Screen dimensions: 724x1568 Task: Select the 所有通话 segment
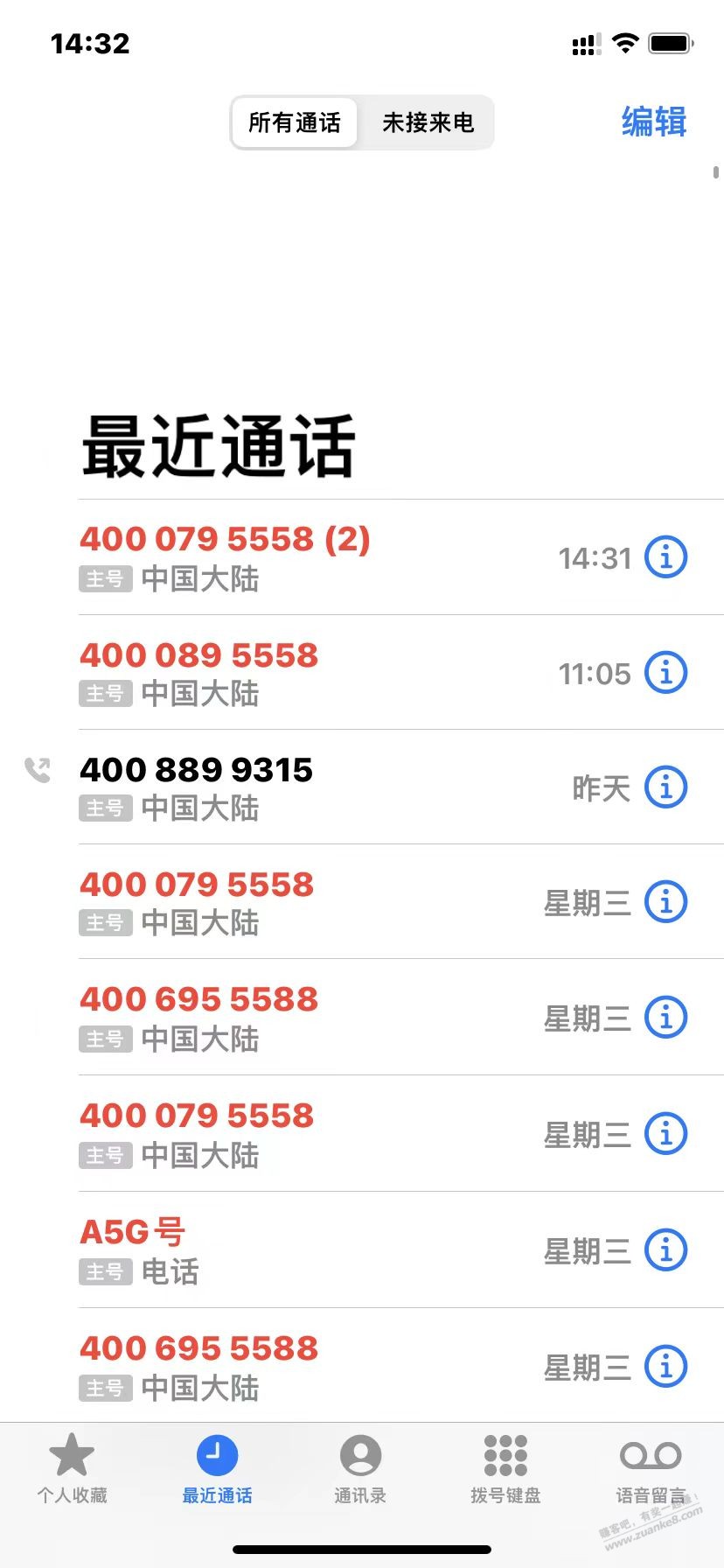click(295, 122)
